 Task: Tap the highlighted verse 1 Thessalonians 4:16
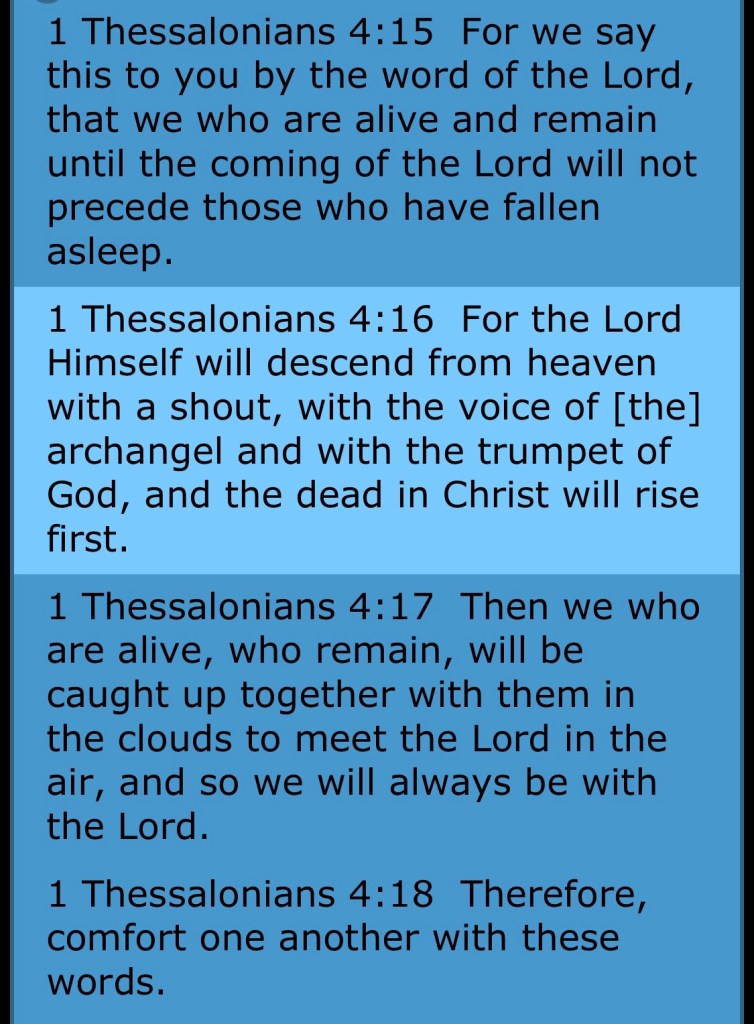[376, 430]
